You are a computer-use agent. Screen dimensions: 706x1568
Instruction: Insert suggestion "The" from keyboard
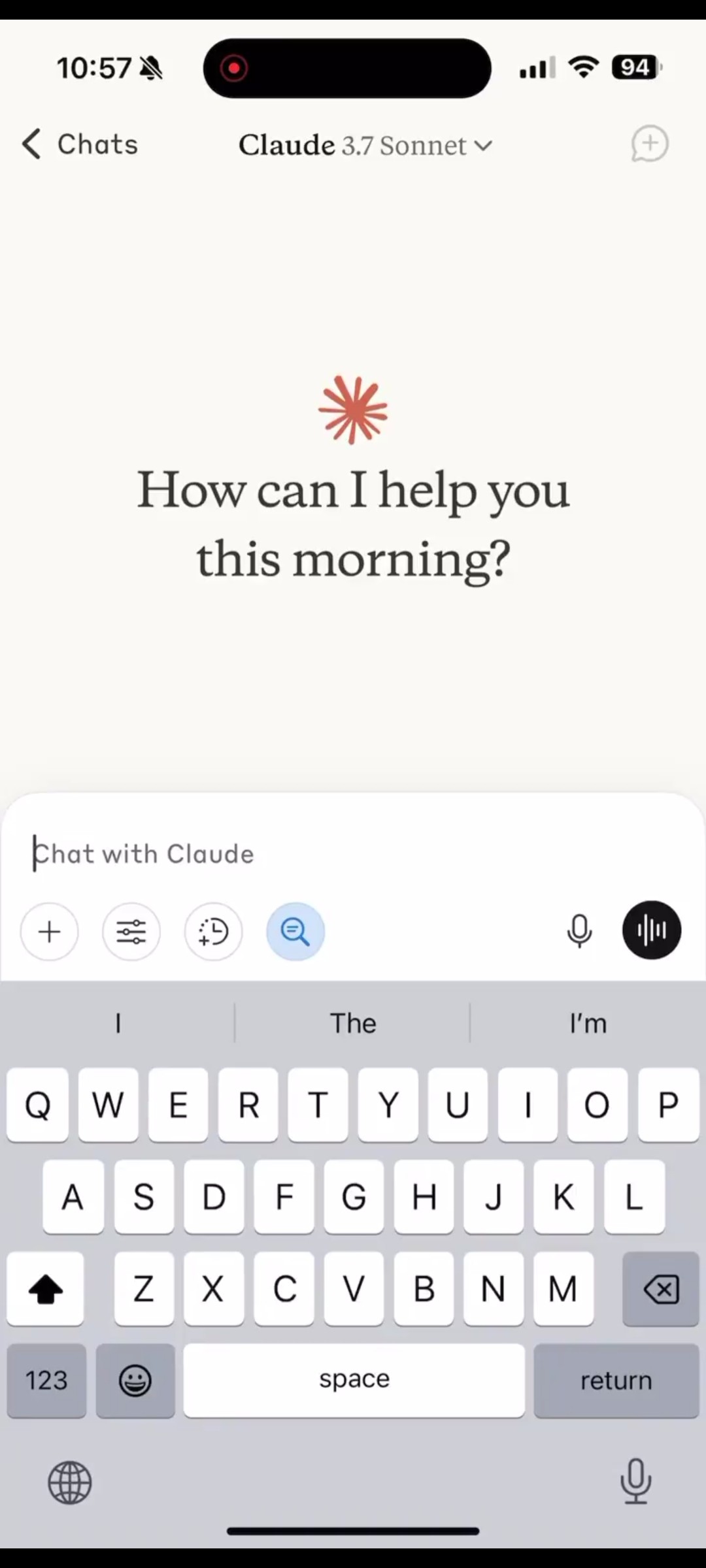[x=353, y=1023]
